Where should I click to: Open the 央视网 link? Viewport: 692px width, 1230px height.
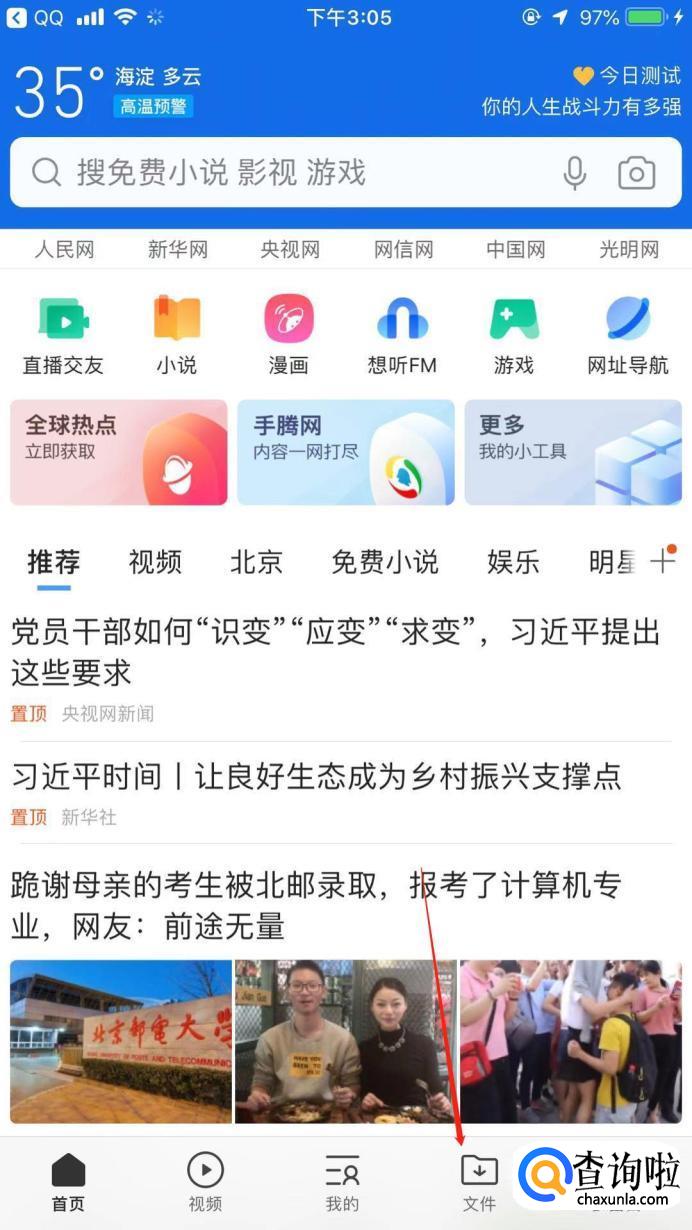tap(290, 250)
